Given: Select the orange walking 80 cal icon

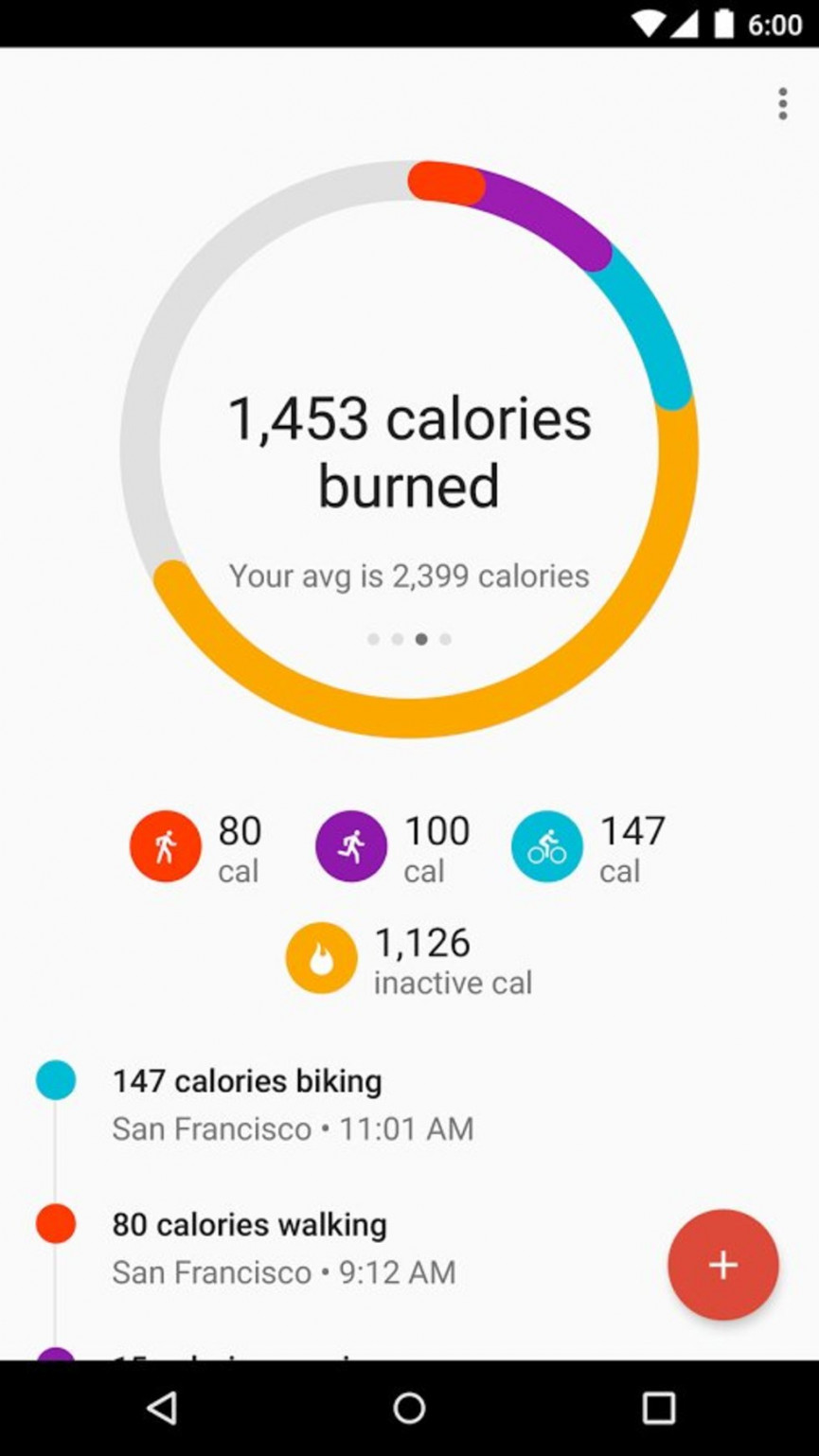Looking at the screenshot, I should (x=166, y=846).
